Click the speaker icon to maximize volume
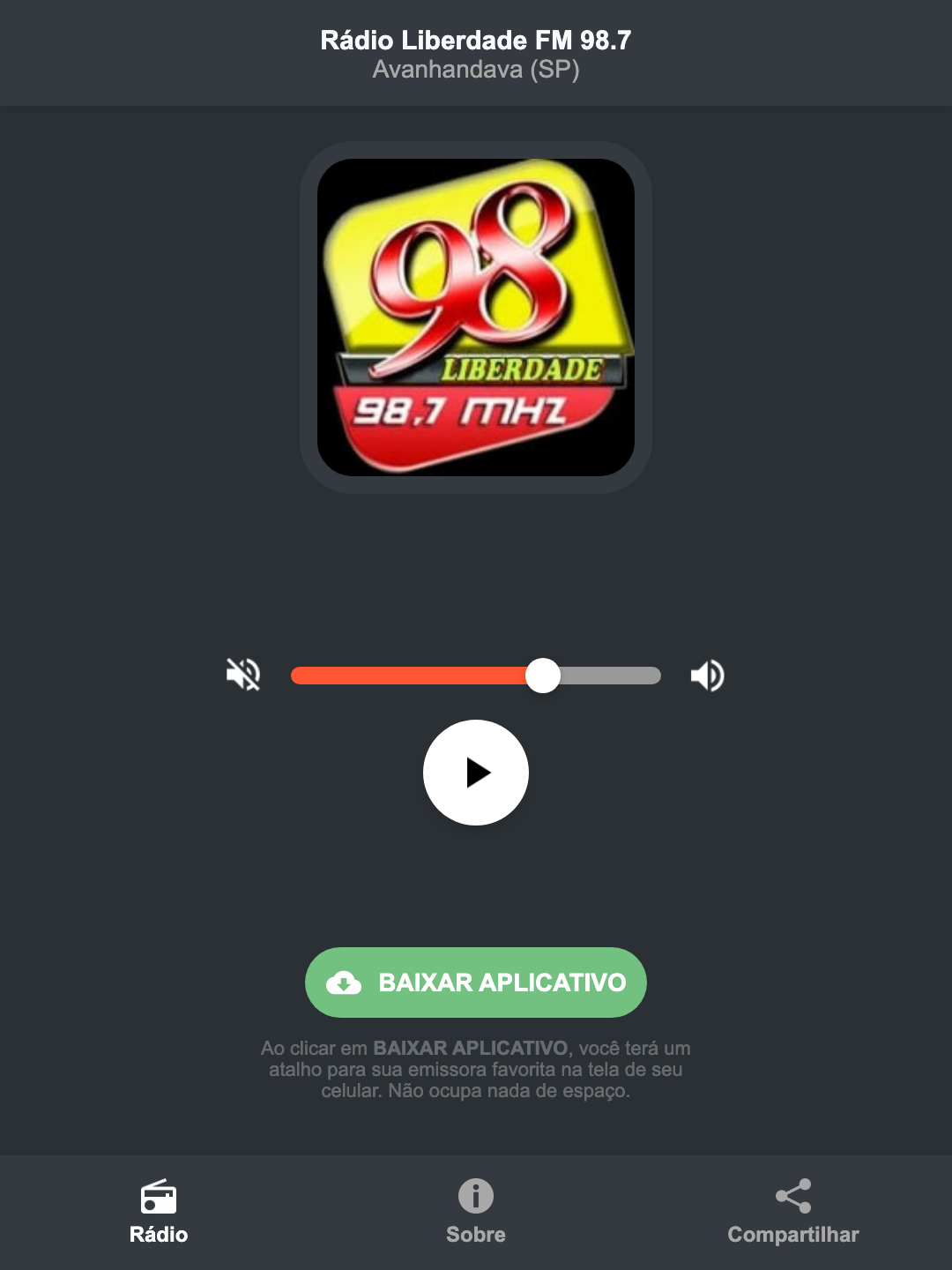952x1270 pixels. (707, 675)
